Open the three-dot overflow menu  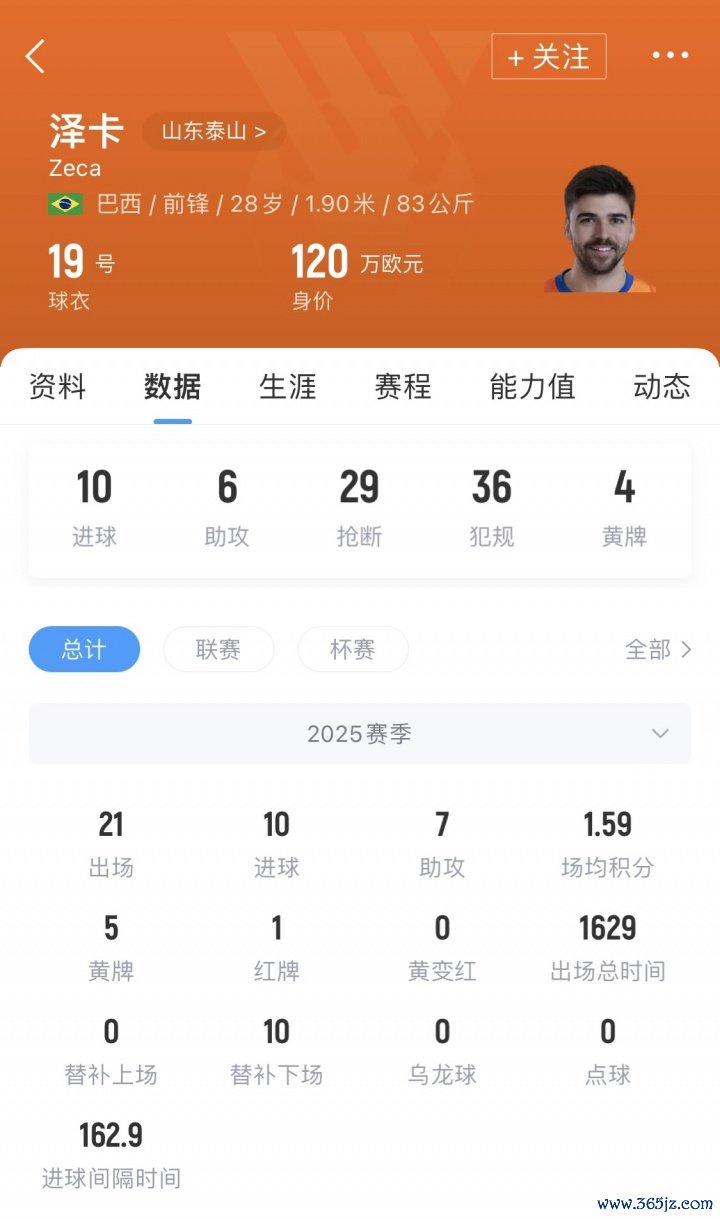[x=670, y=56]
